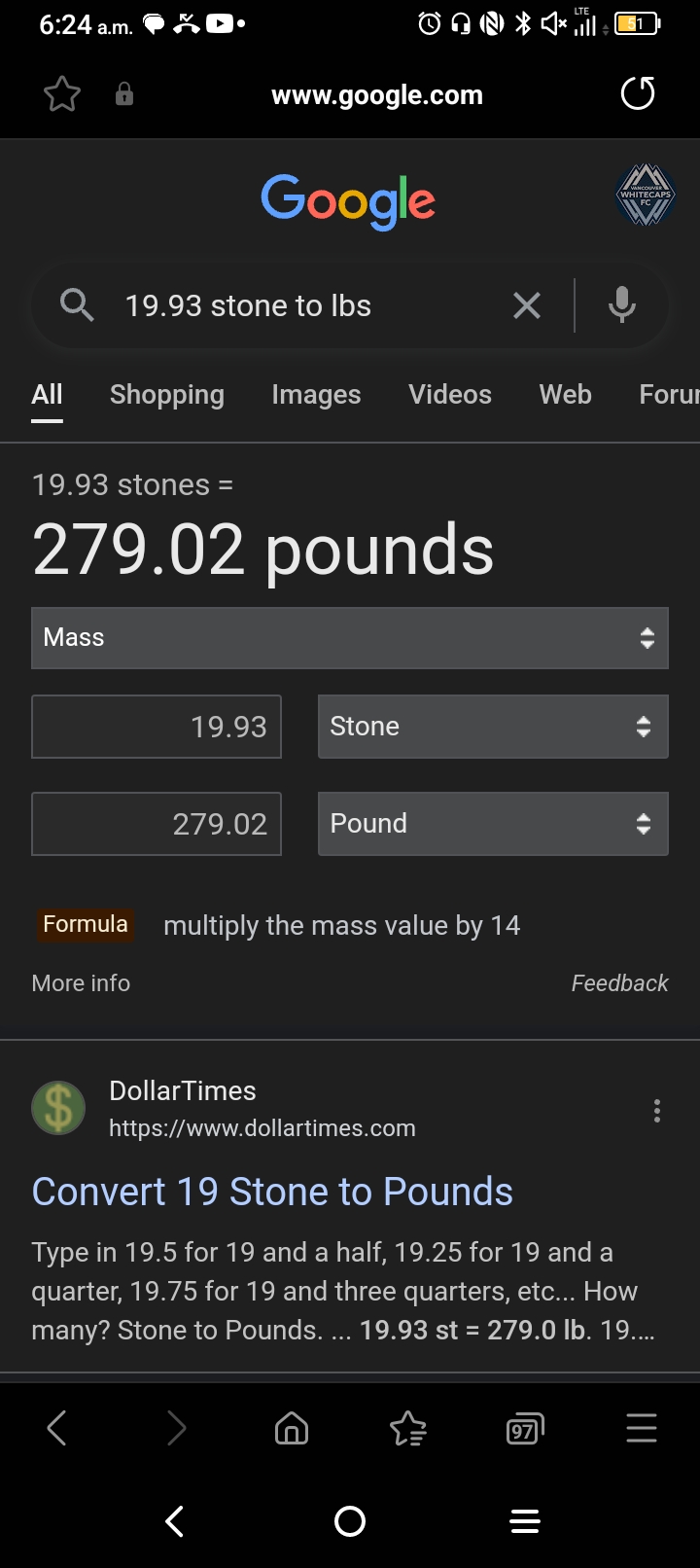
Task: Open the Pound unit dropdown
Action: coord(493,824)
